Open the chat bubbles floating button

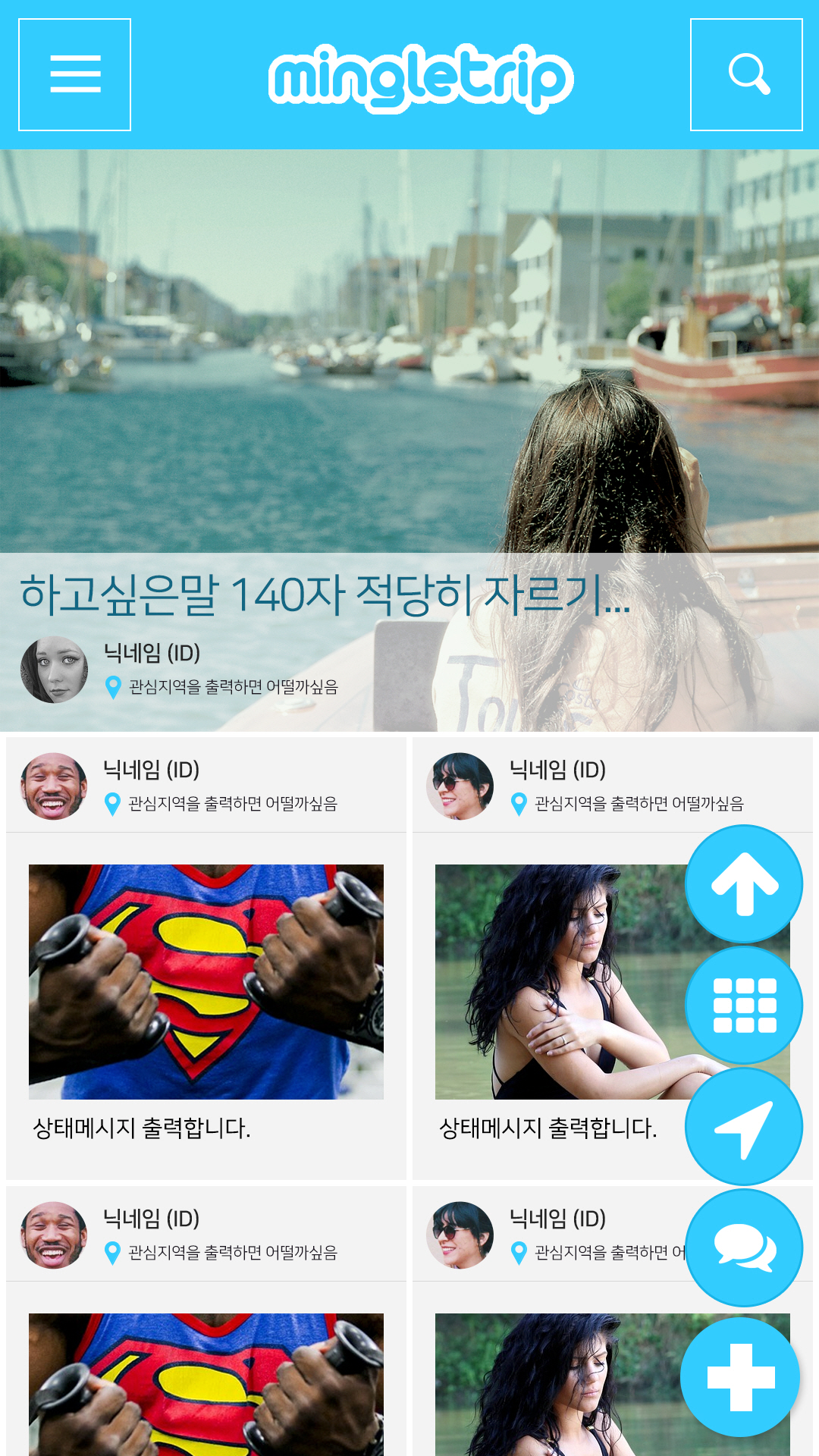tap(744, 1248)
